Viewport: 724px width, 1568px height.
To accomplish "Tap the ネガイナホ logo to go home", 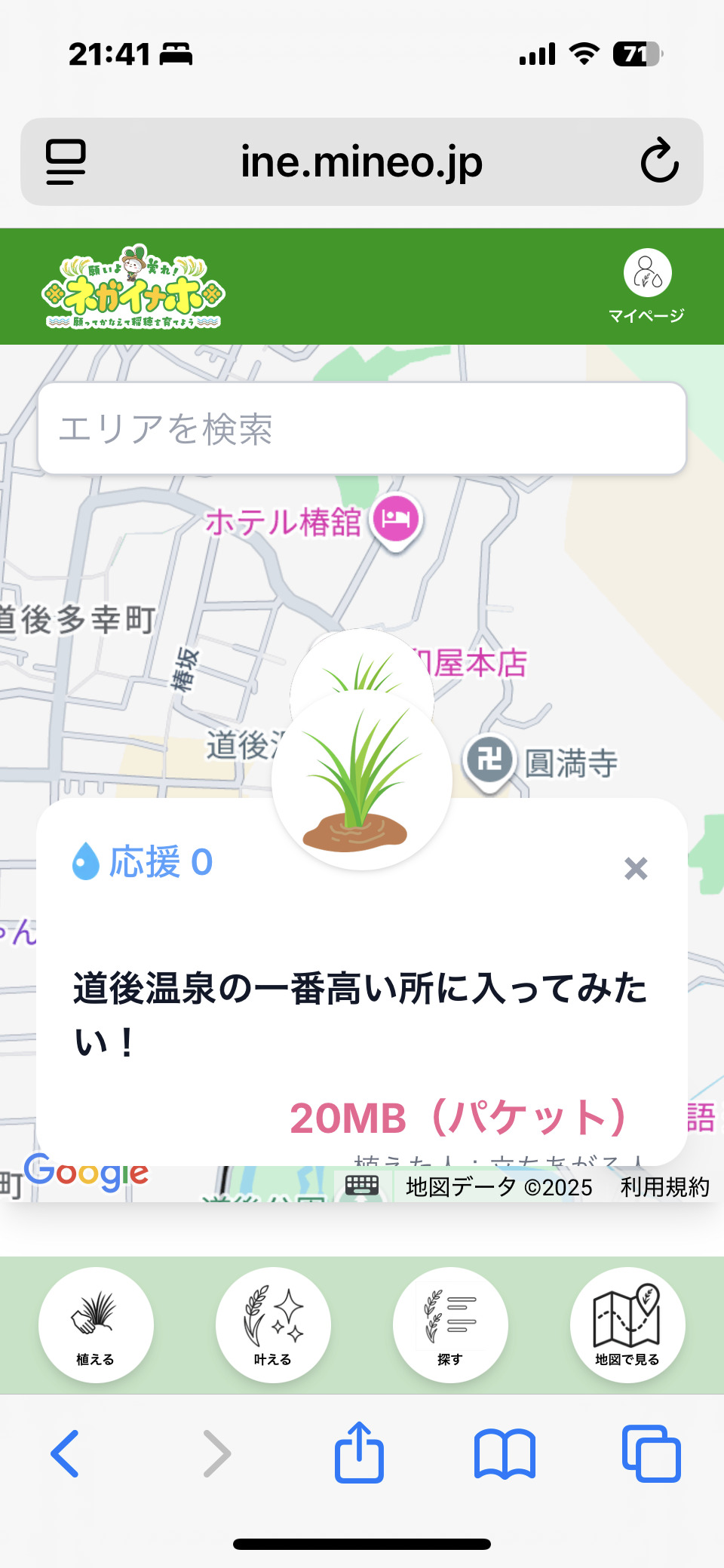I will click(133, 287).
